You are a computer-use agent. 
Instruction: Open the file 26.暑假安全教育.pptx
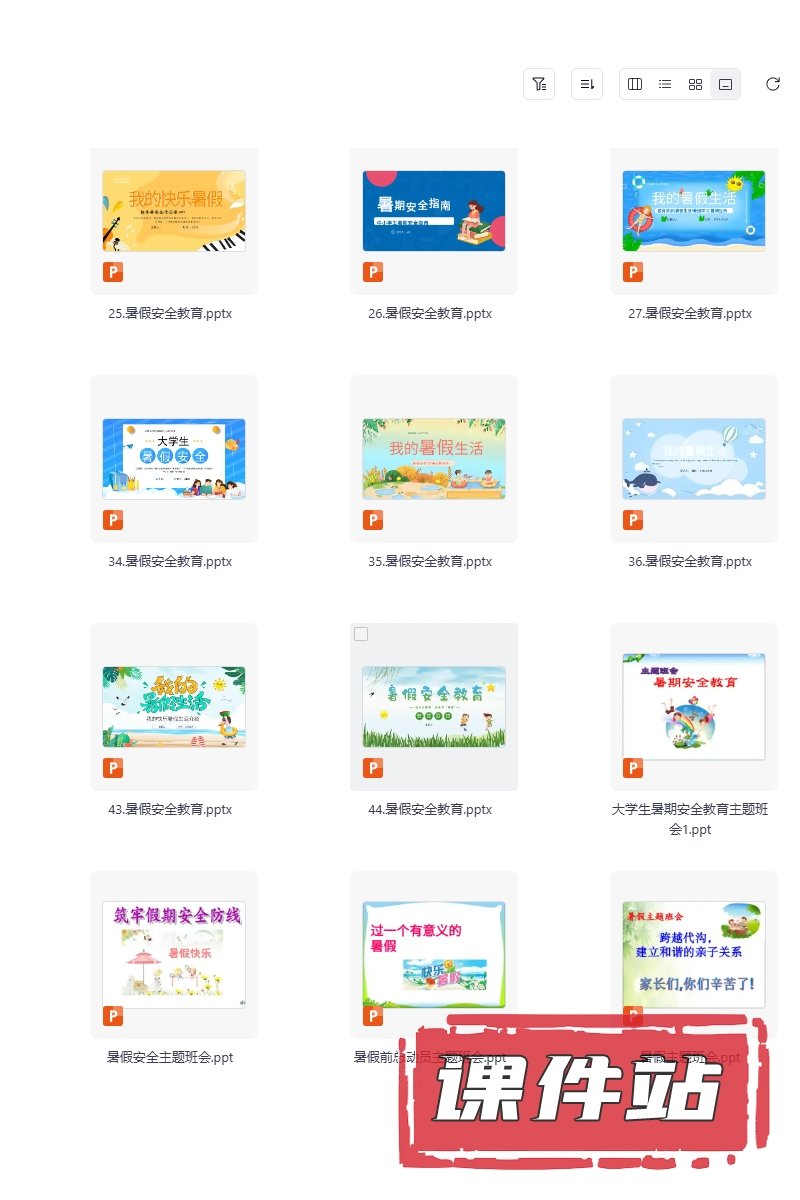point(434,211)
